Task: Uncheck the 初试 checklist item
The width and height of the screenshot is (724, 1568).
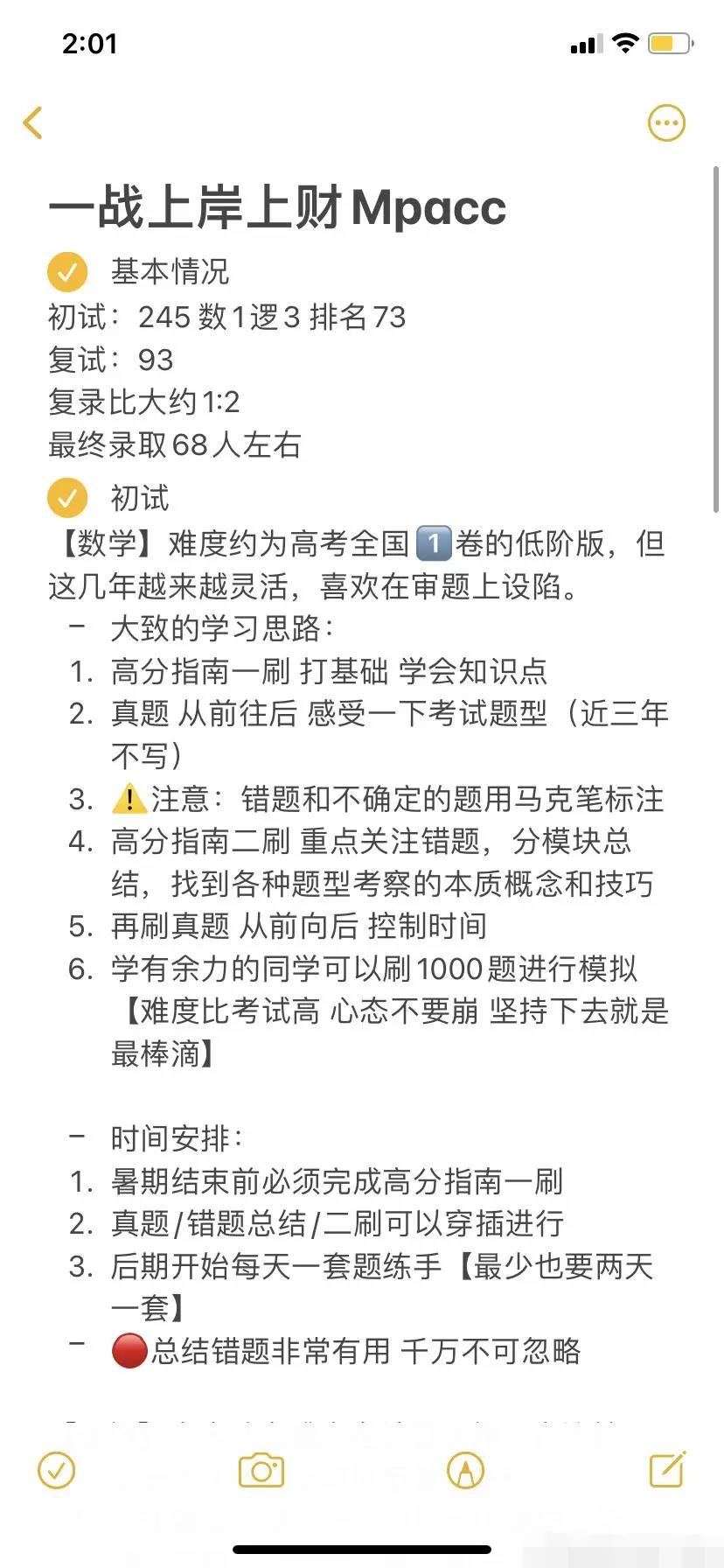Action: [67, 498]
